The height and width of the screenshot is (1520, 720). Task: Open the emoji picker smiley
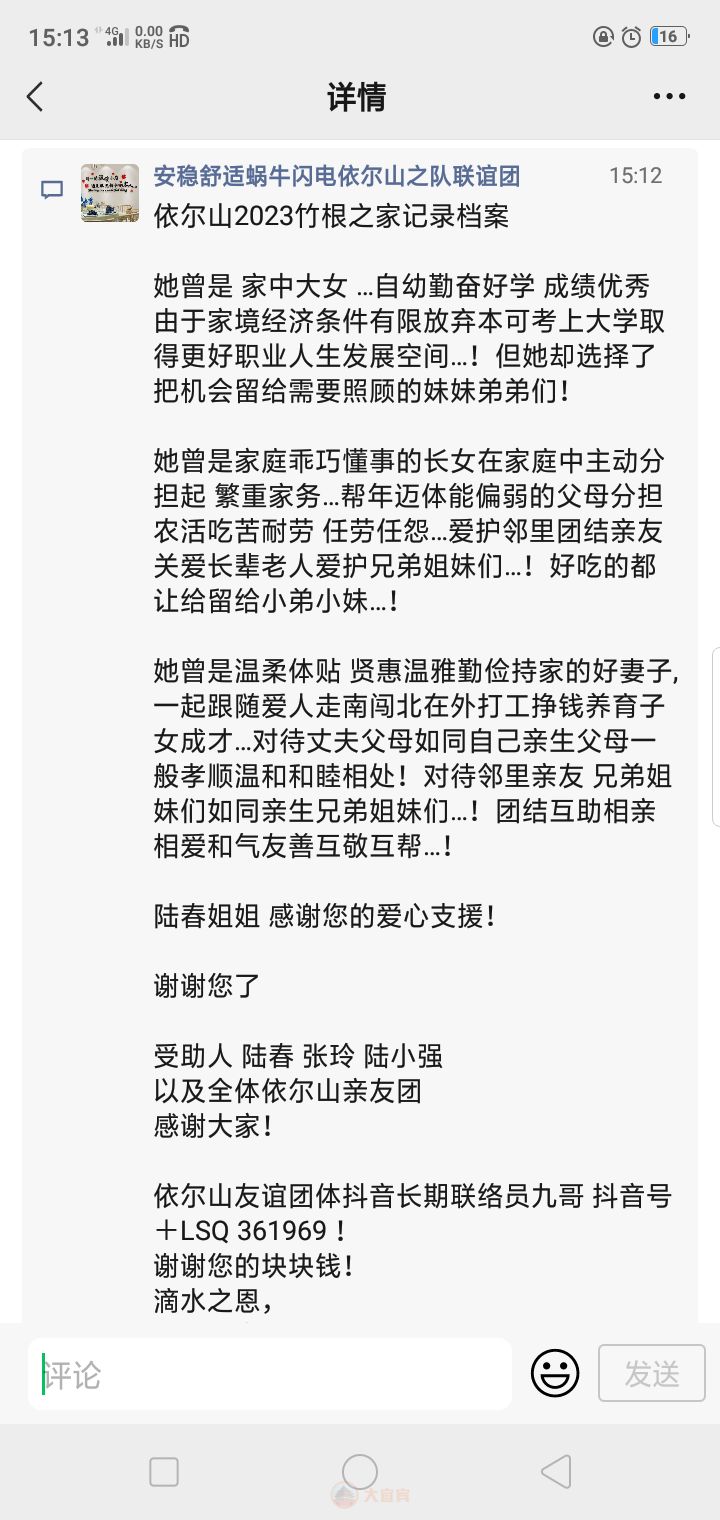[x=555, y=1373]
